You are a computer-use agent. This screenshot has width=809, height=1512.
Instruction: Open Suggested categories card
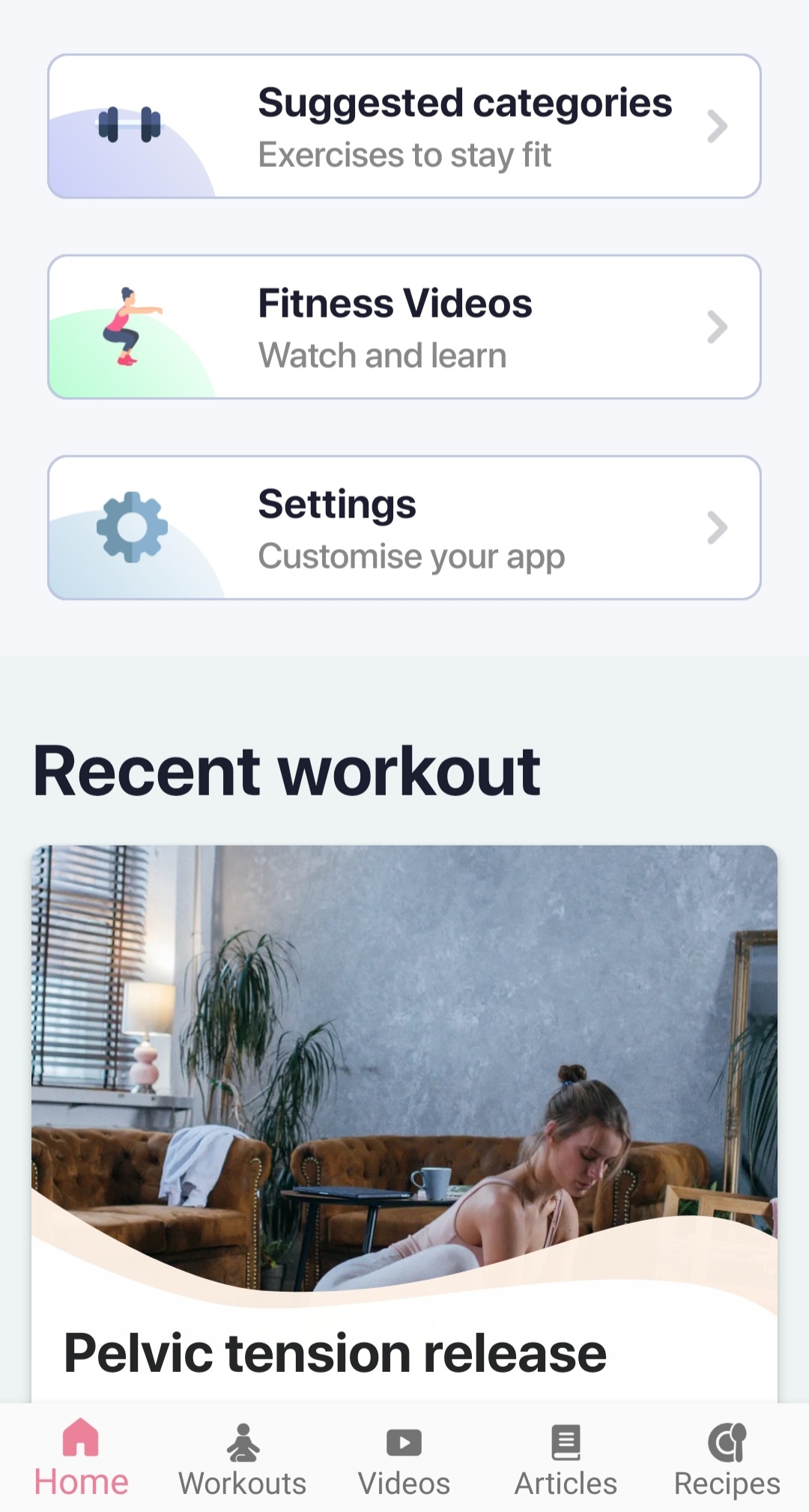(x=404, y=126)
